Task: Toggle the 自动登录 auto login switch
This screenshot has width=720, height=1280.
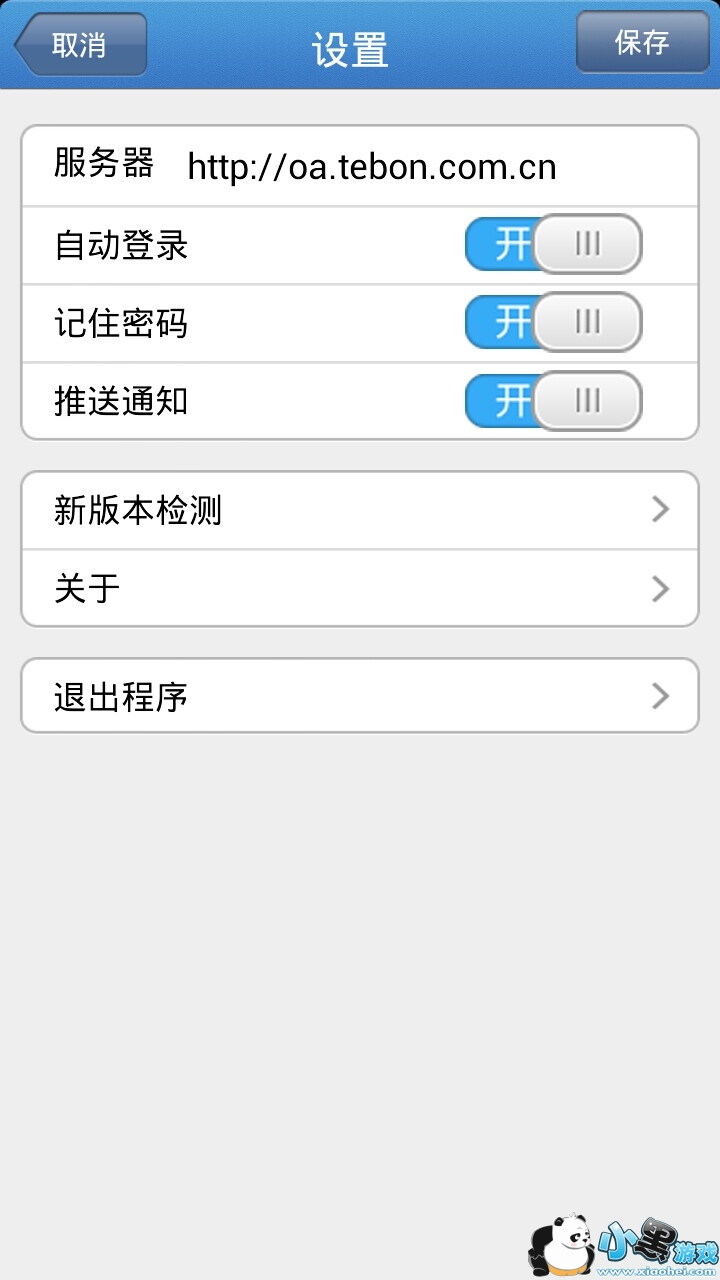Action: click(x=553, y=244)
